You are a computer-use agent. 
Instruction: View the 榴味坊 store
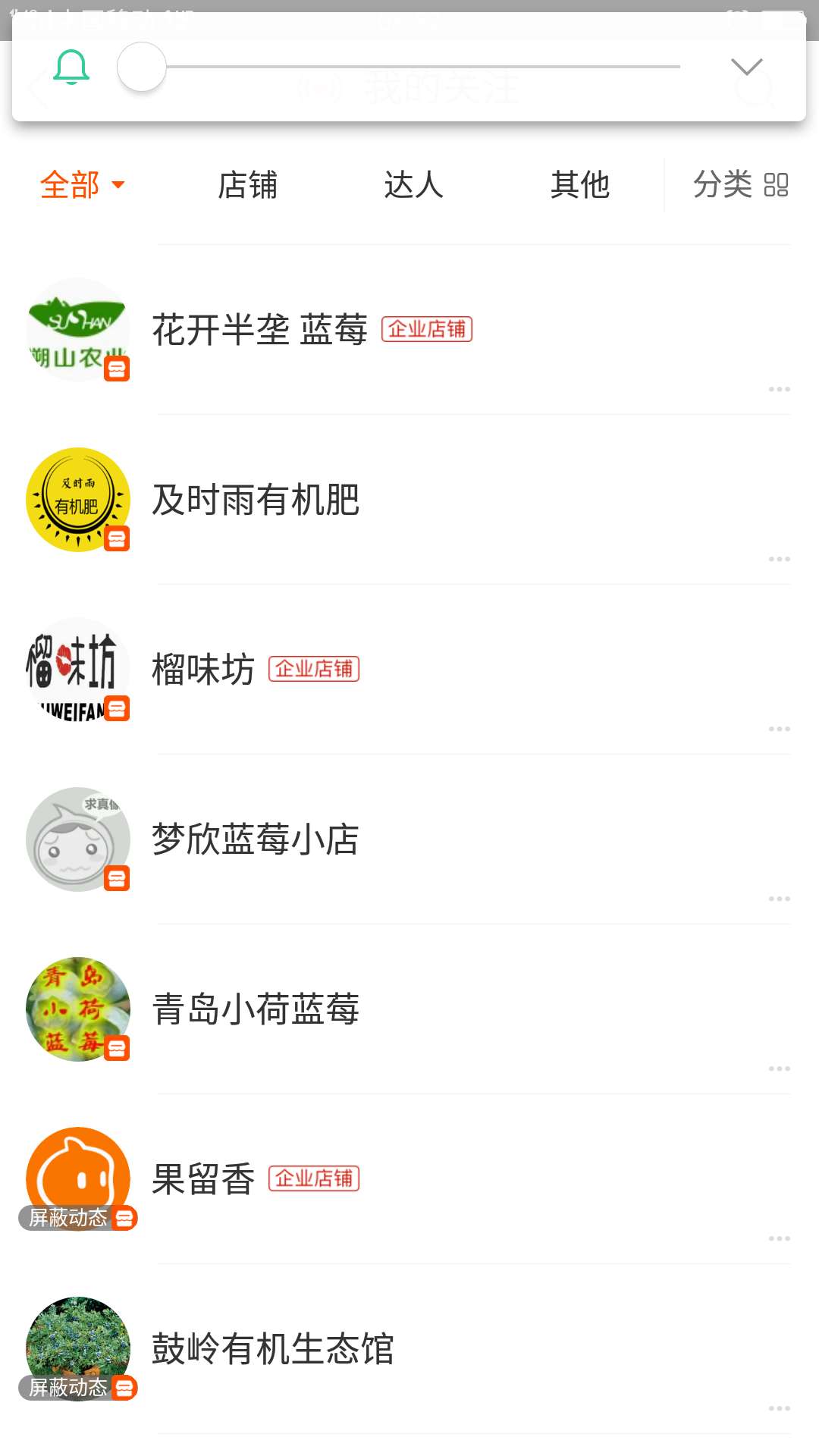pyautogui.click(x=203, y=670)
